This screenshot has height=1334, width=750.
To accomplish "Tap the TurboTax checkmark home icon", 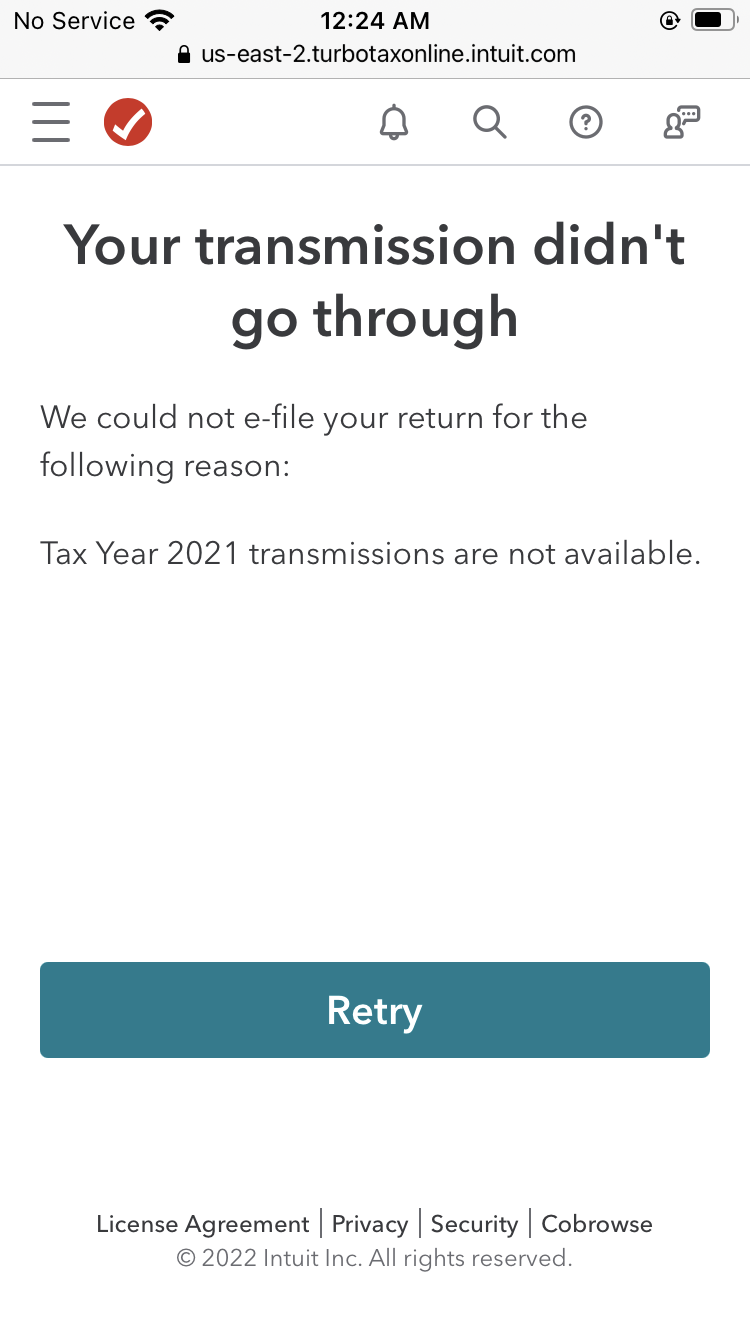I will coord(128,122).
